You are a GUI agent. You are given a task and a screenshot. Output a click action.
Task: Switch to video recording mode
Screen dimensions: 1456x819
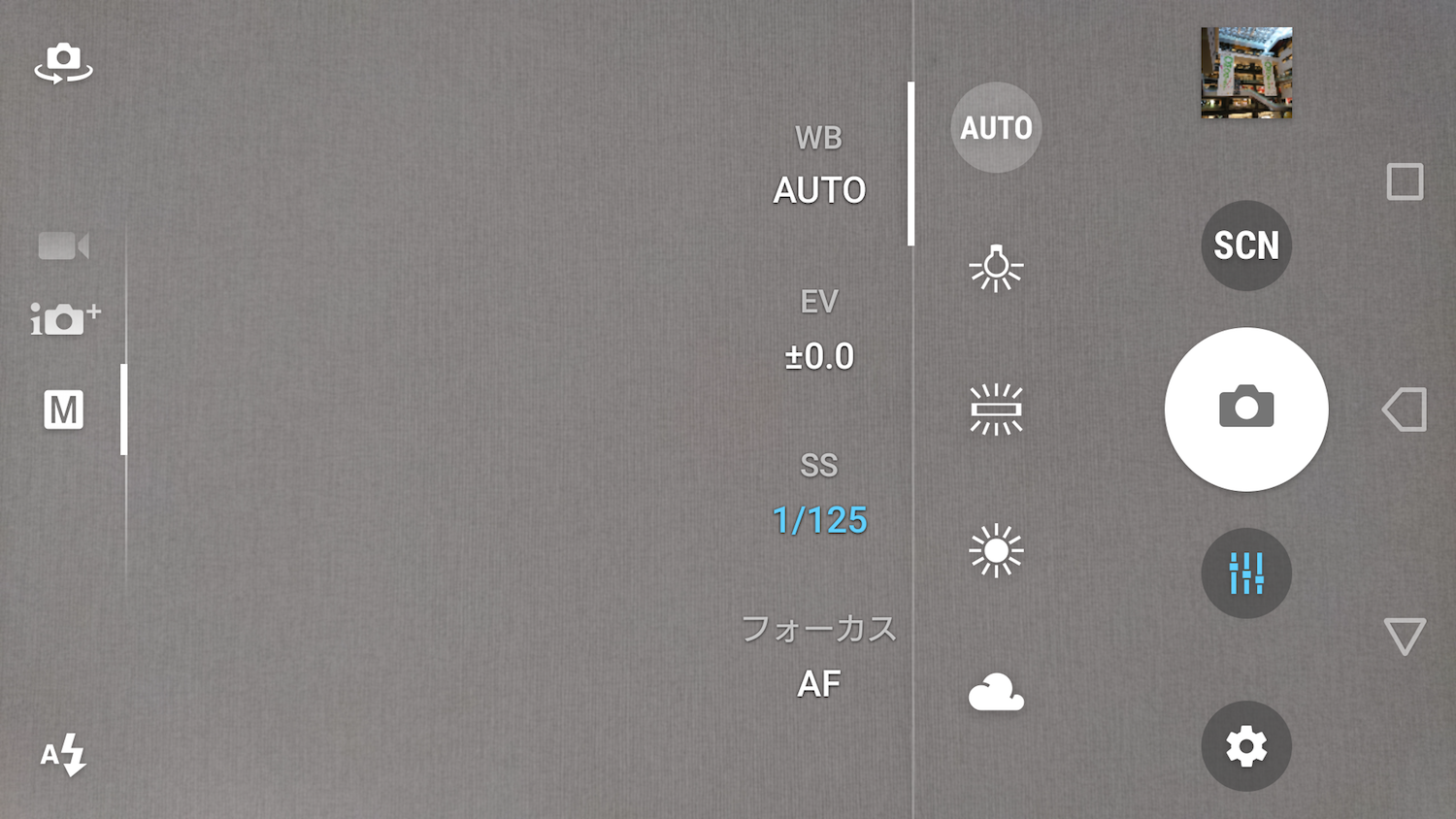pyautogui.click(x=63, y=246)
